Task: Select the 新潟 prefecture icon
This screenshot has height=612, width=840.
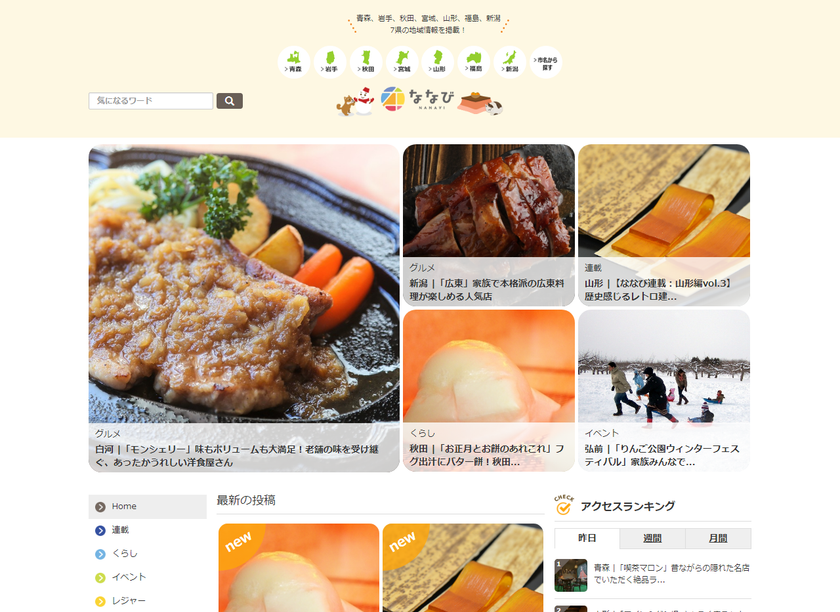Action: click(x=510, y=62)
